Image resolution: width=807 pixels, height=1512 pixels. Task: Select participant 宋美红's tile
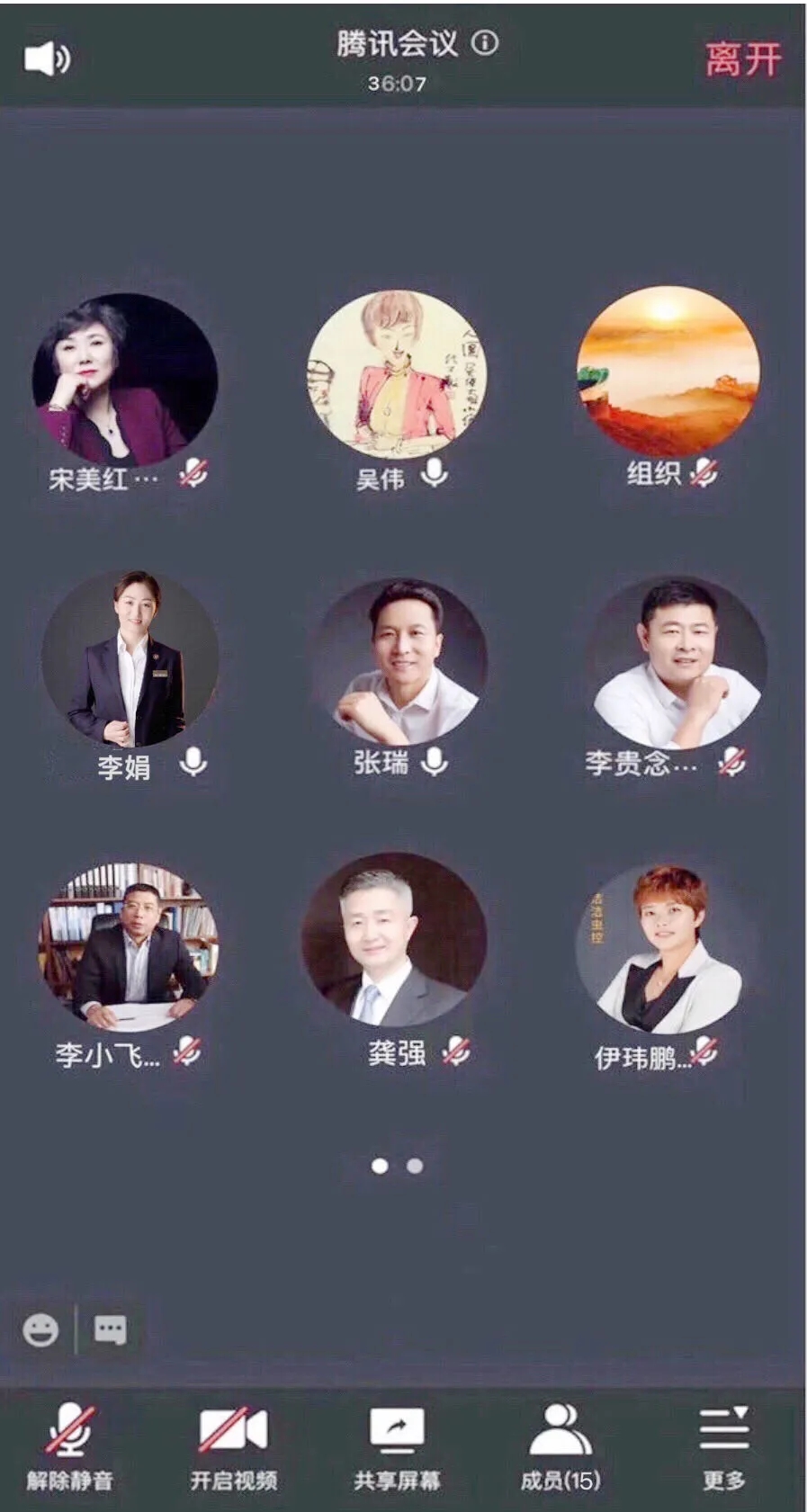(x=125, y=379)
